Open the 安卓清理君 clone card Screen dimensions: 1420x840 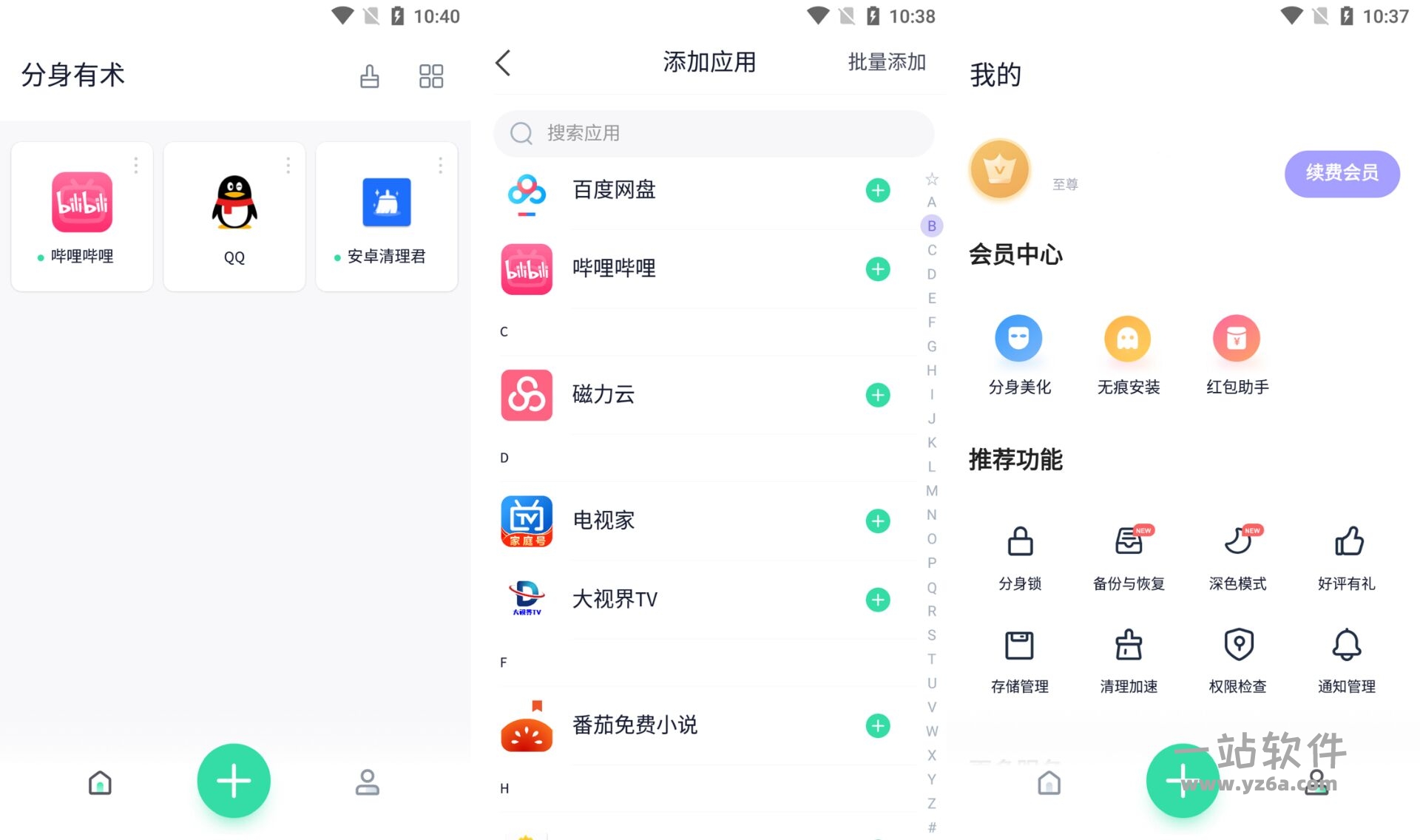[x=386, y=216]
